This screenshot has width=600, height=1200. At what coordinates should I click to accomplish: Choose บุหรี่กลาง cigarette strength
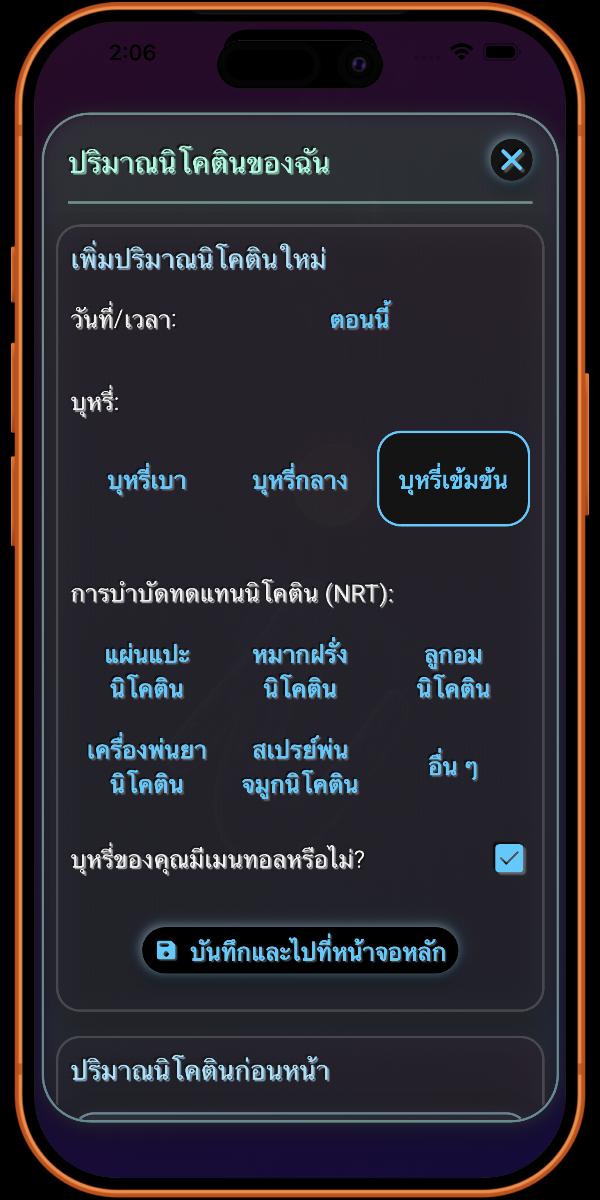point(300,480)
